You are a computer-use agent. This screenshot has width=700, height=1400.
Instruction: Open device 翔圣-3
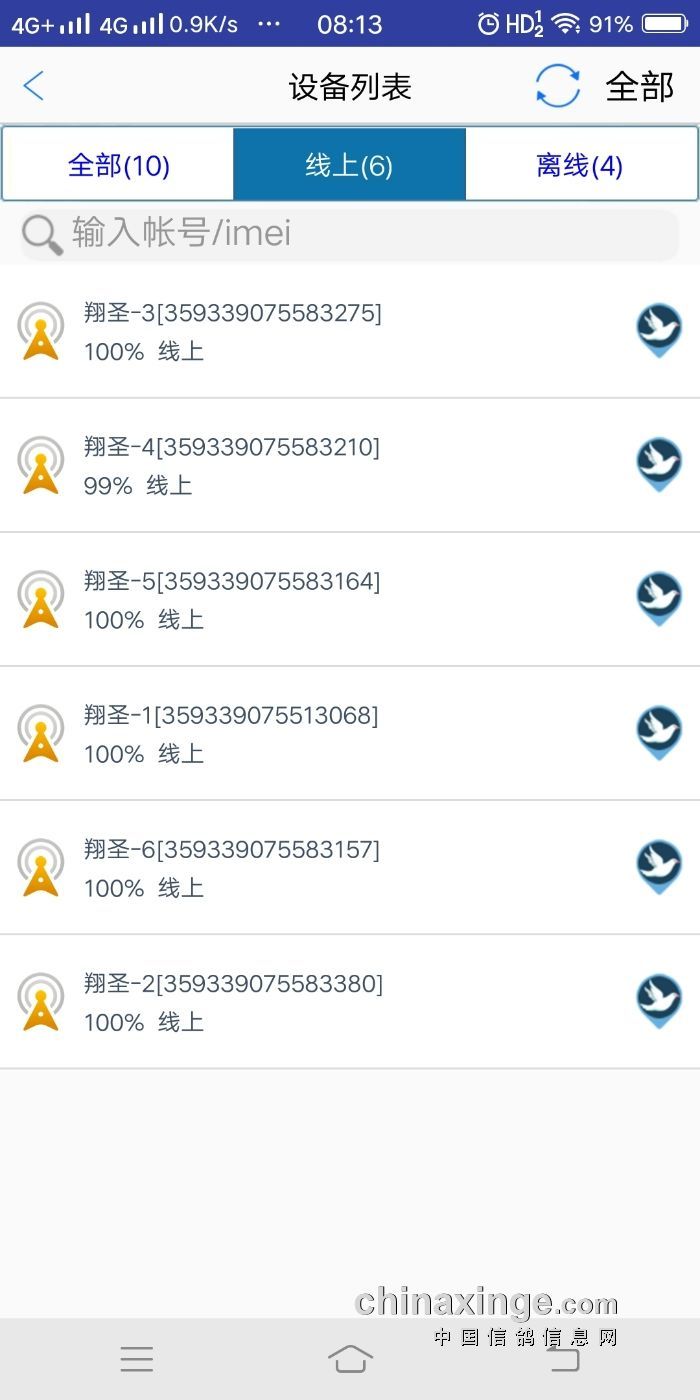point(350,331)
